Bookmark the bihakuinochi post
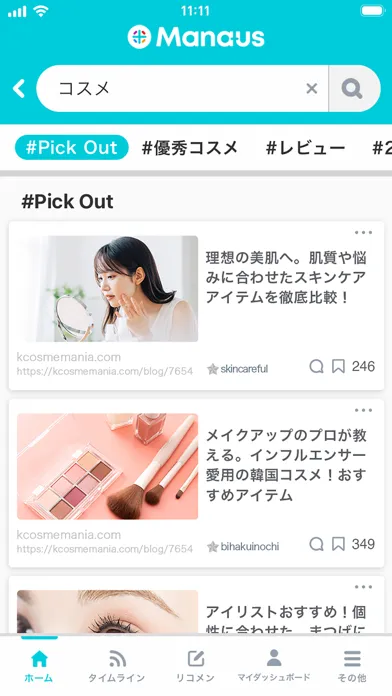This screenshot has height=696, width=392. 338,544
